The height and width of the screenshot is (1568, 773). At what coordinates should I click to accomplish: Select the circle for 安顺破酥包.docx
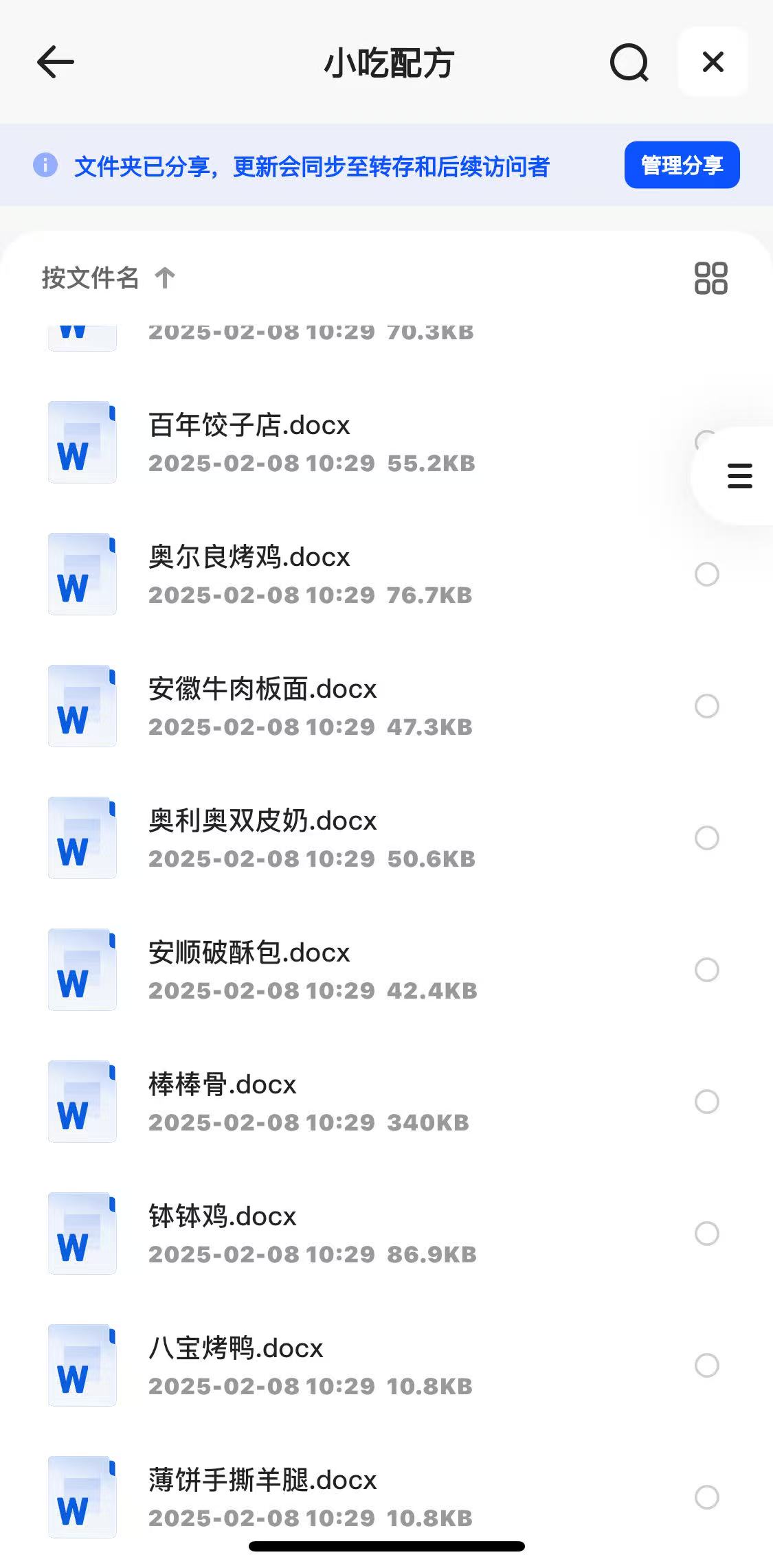coord(706,970)
